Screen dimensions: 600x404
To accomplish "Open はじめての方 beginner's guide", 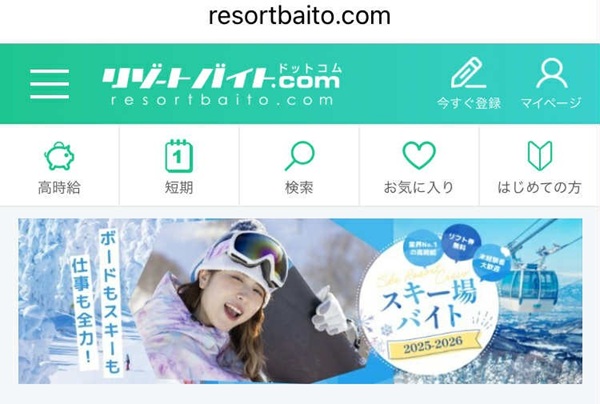I will pyautogui.click(x=540, y=167).
